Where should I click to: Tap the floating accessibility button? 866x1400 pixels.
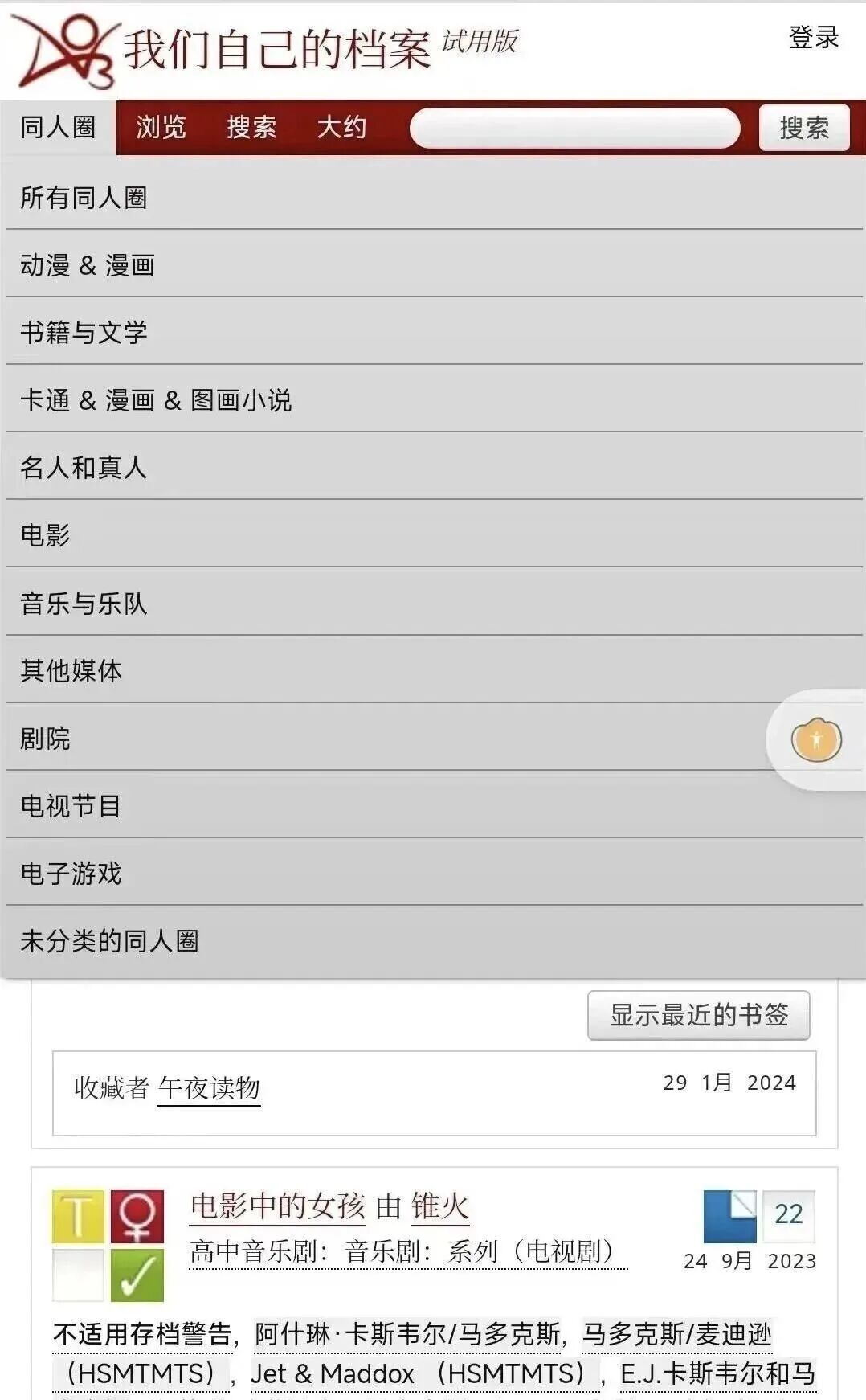click(x=816, y=740)
